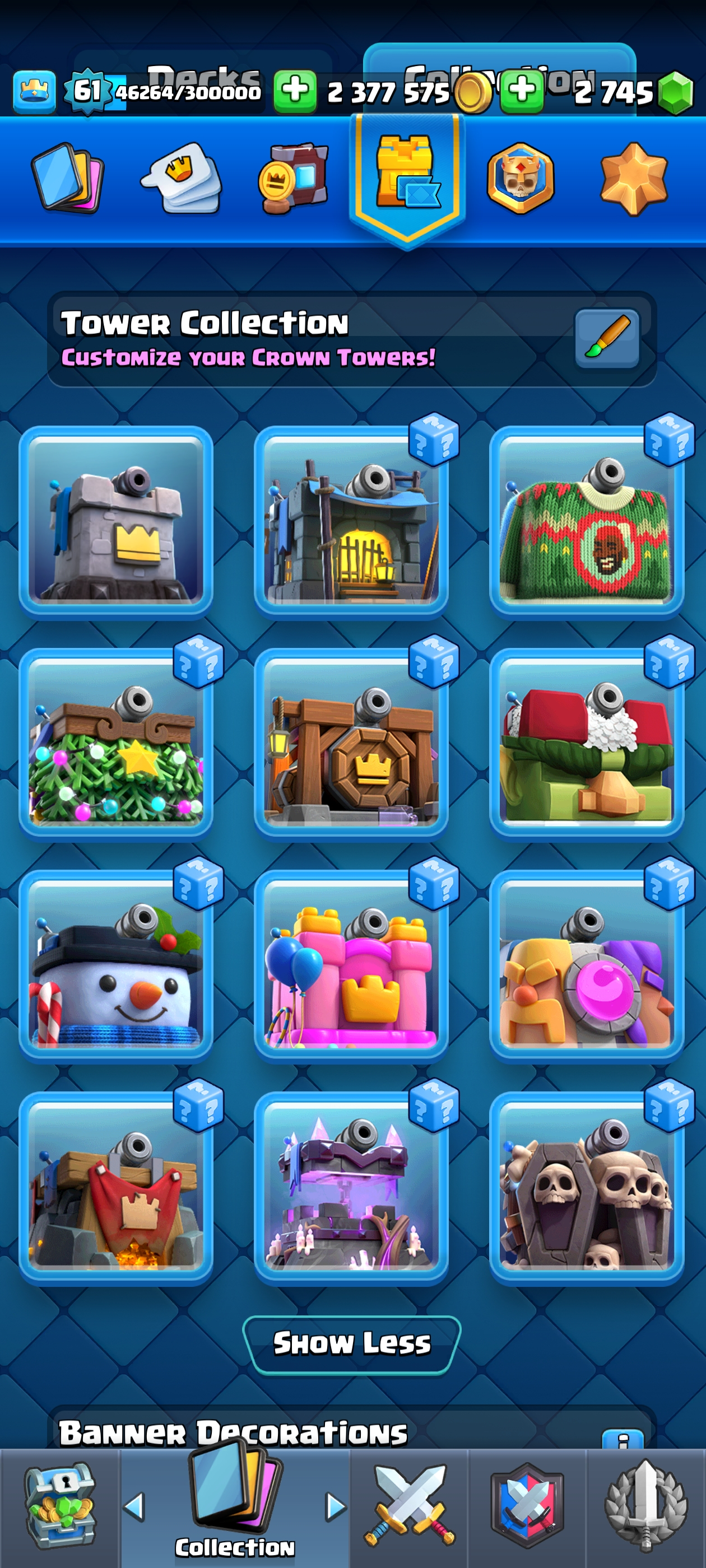This screenshot has width=706, height=1568.
Task: Open the events sword and laurel tab
Action: click(x=645, y=1506)
